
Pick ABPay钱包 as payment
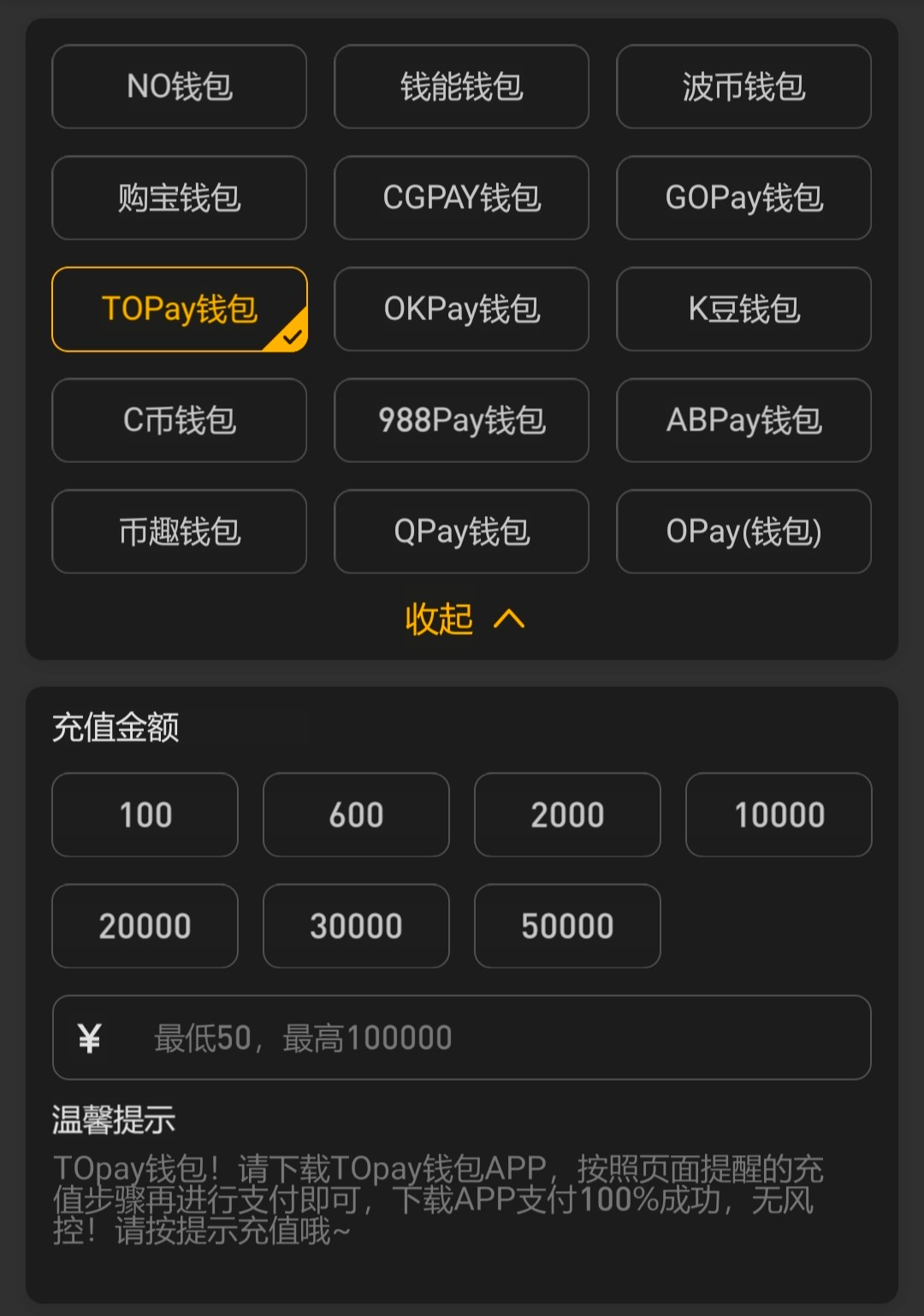(x=743, y=420)
